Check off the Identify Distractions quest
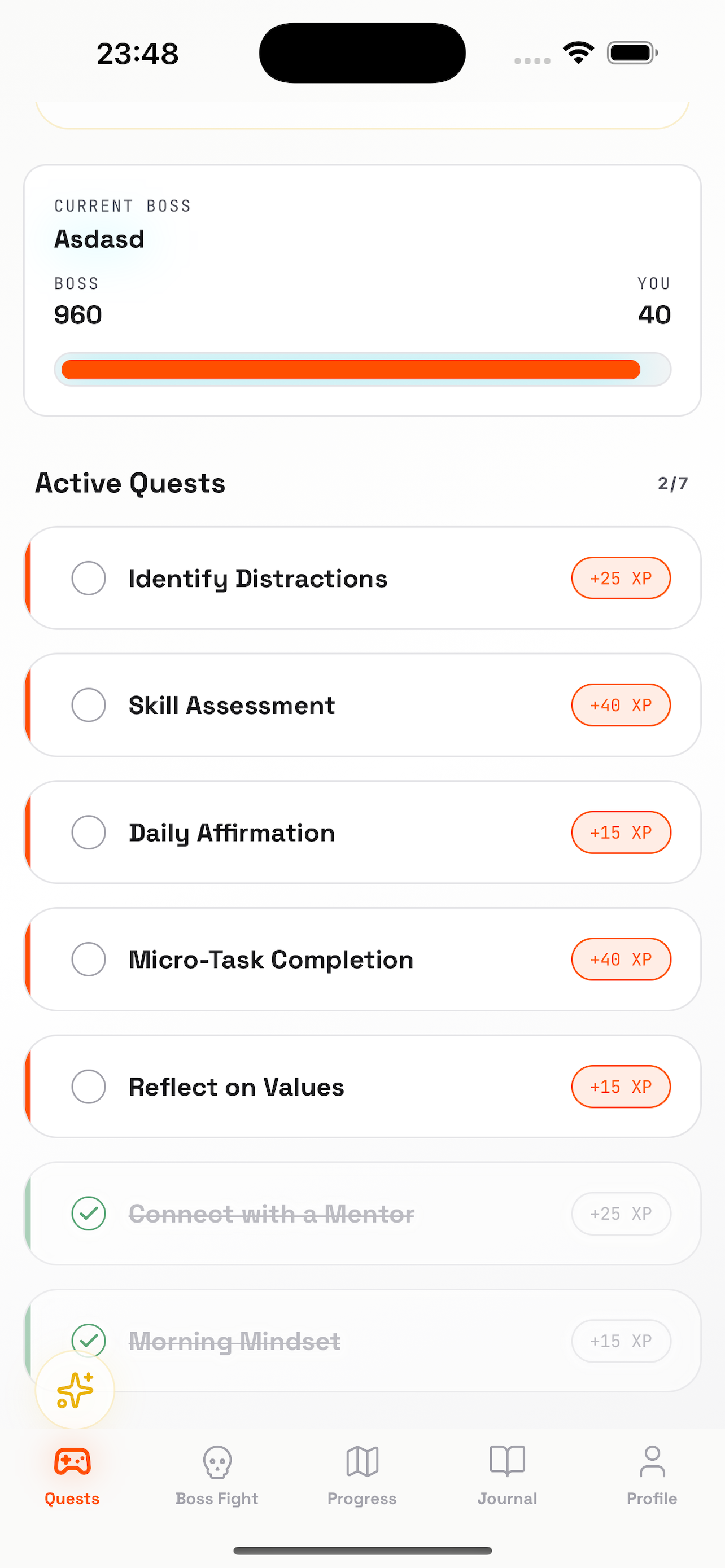This screenshot has width=725, height=1568. tap(89, 577)
